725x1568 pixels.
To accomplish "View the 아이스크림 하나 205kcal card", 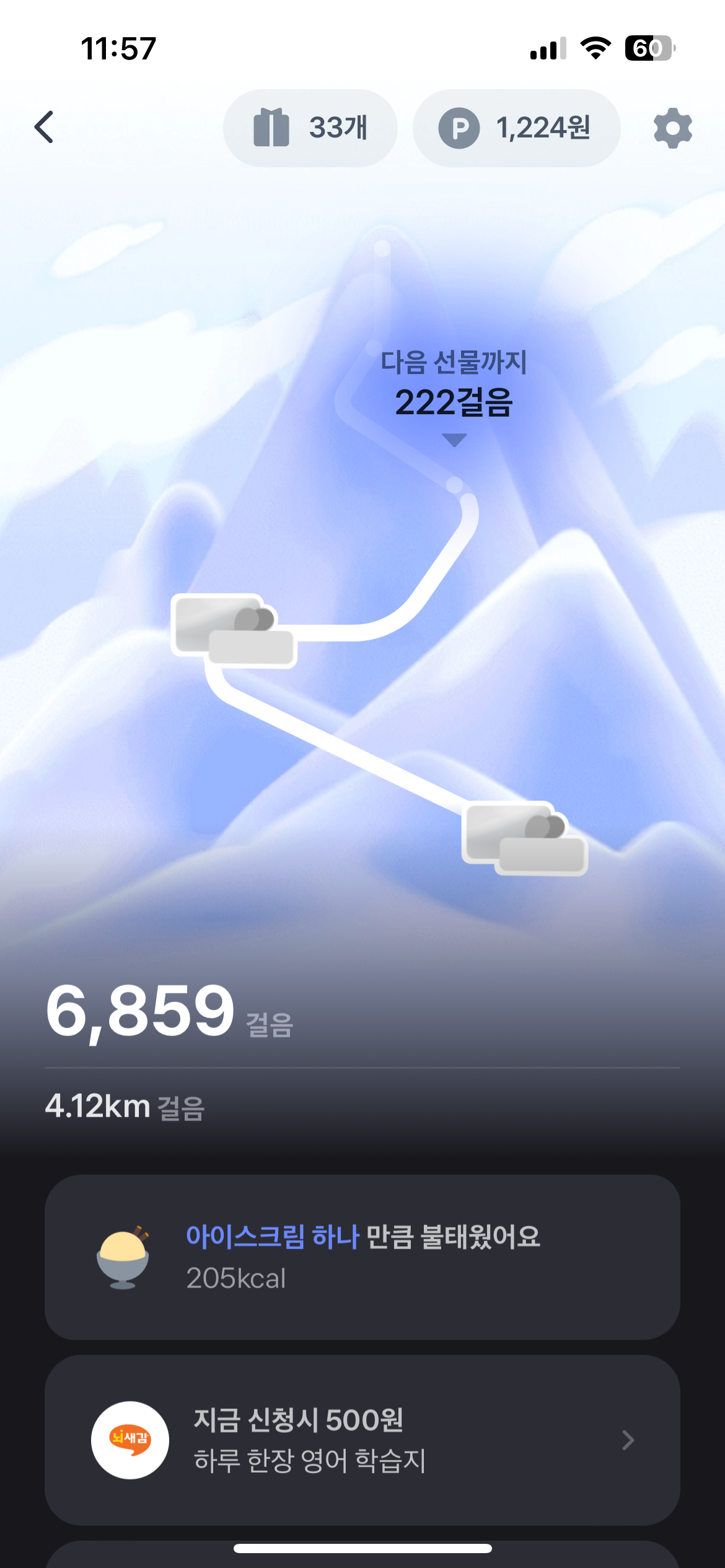I will click(x=362, y=1257).
